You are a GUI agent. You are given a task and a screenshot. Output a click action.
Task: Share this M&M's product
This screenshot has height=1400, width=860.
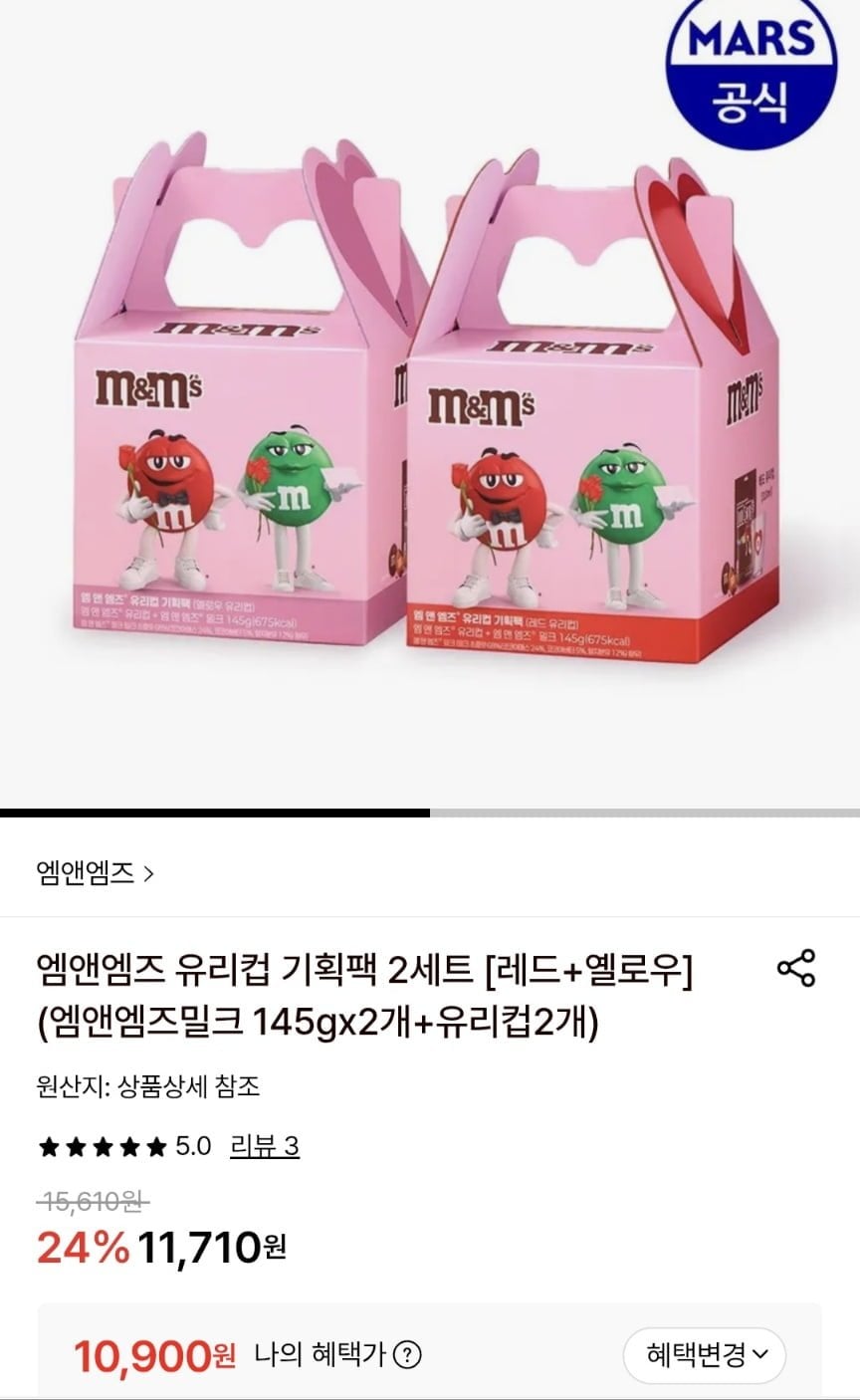[x=795, y=968]
